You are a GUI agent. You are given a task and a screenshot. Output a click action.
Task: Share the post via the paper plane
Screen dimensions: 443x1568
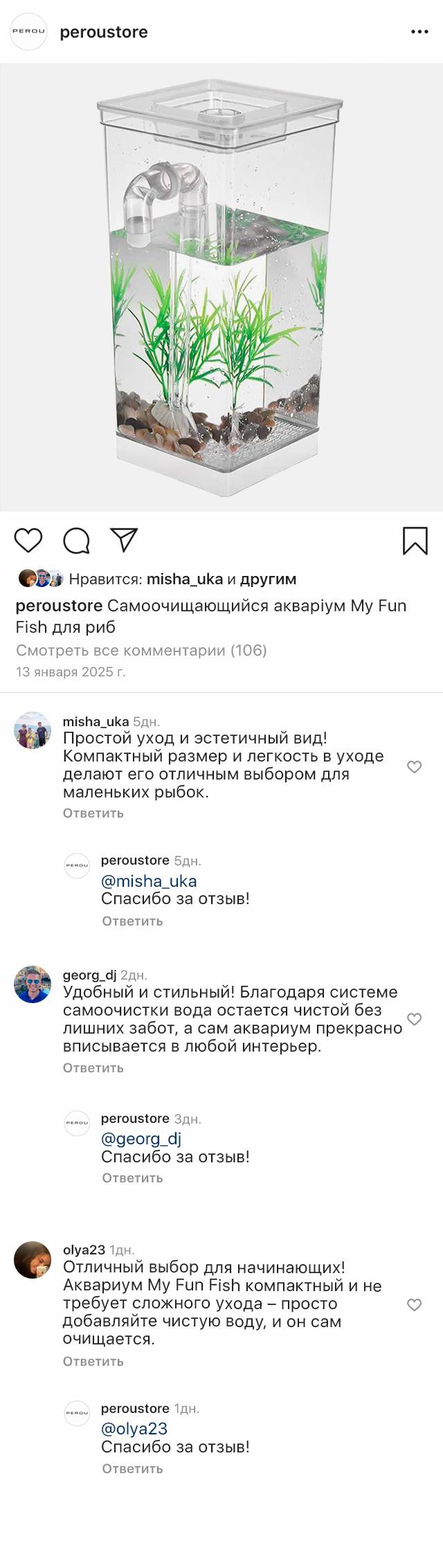point(125,541)
